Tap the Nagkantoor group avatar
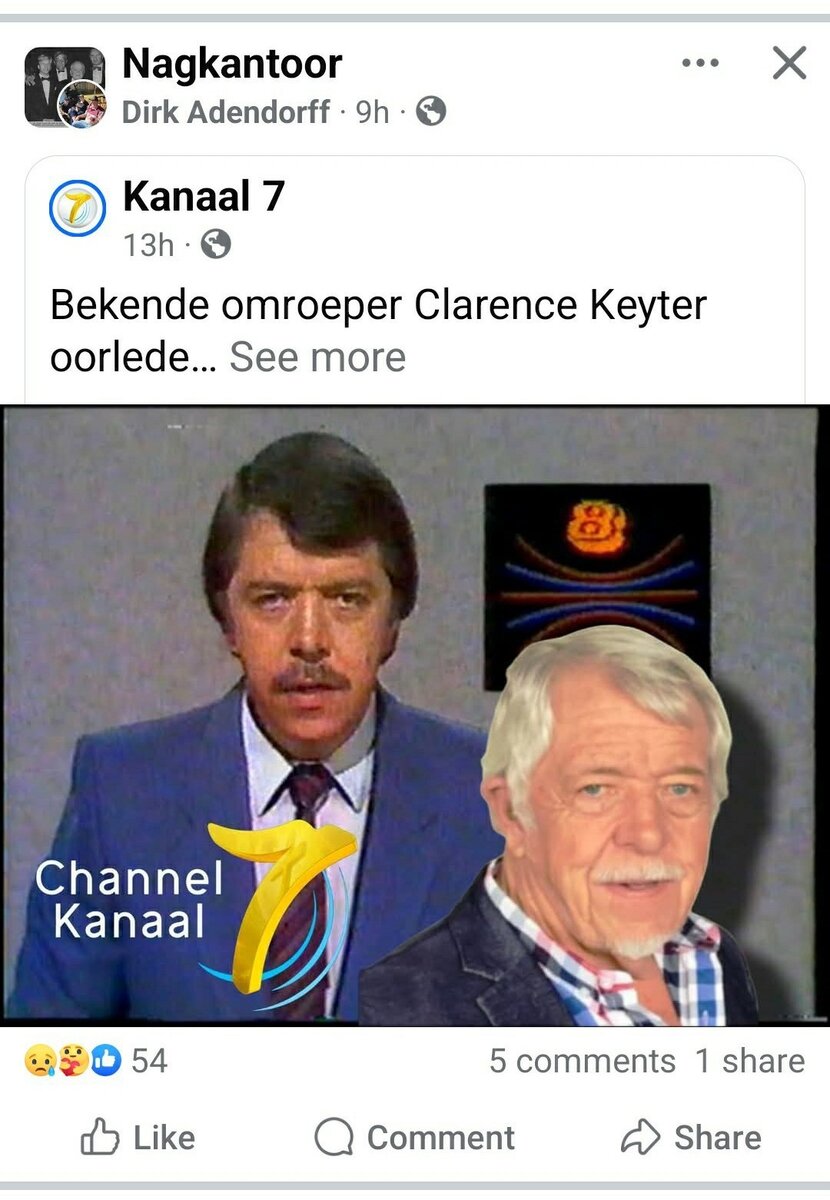This screenshot has width=830, height=1200. pyautogui.click(x=62, y=86)
